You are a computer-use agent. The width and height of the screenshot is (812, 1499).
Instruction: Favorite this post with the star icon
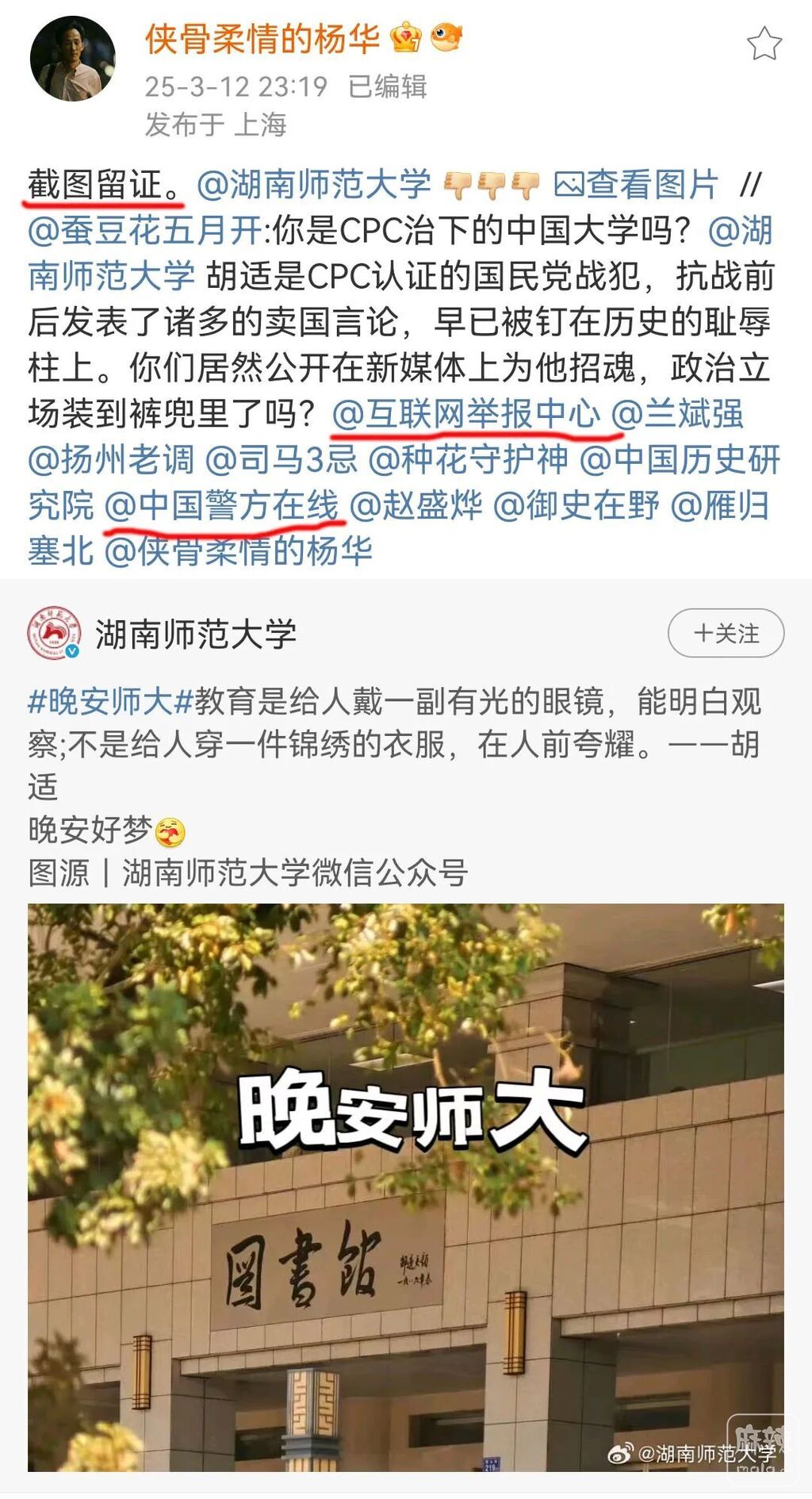764,44
